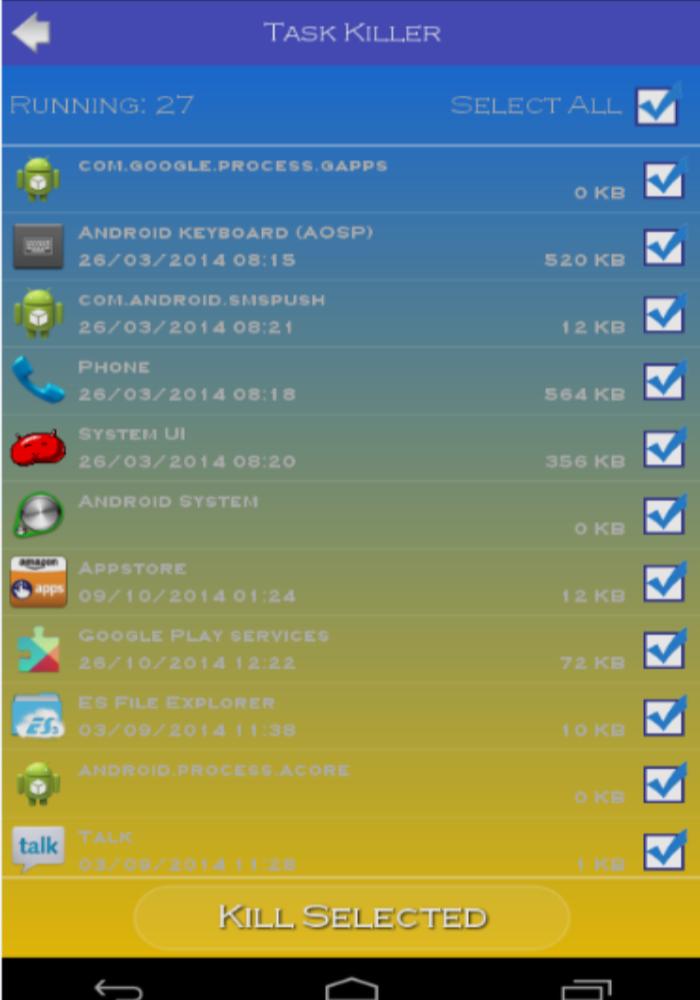Uncheck android.process.acore checkbox
Image resolution: width=700 pixels, height=1000 pixels.
pos(664,784)
